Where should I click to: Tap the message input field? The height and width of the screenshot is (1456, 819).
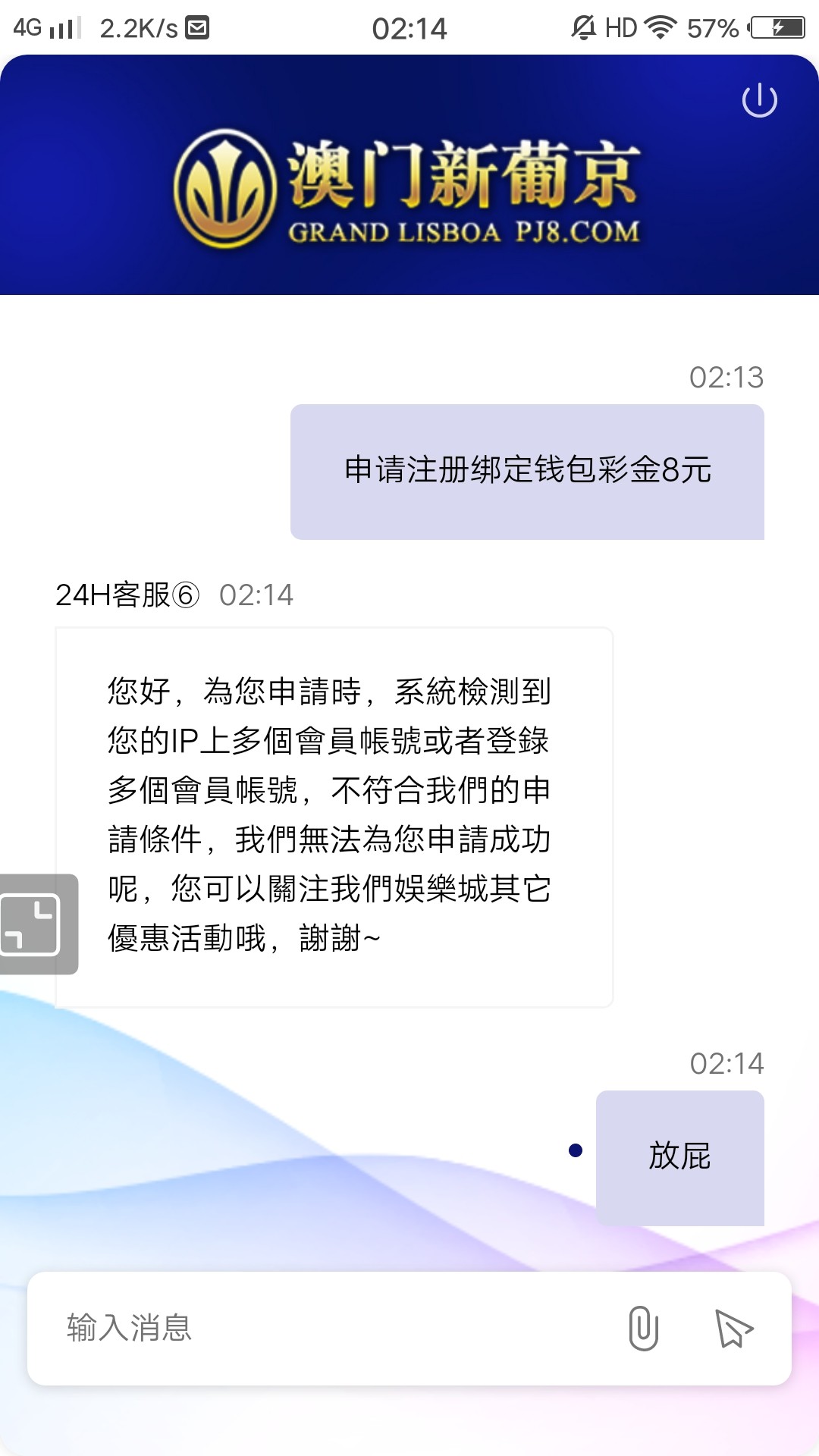326,1328
